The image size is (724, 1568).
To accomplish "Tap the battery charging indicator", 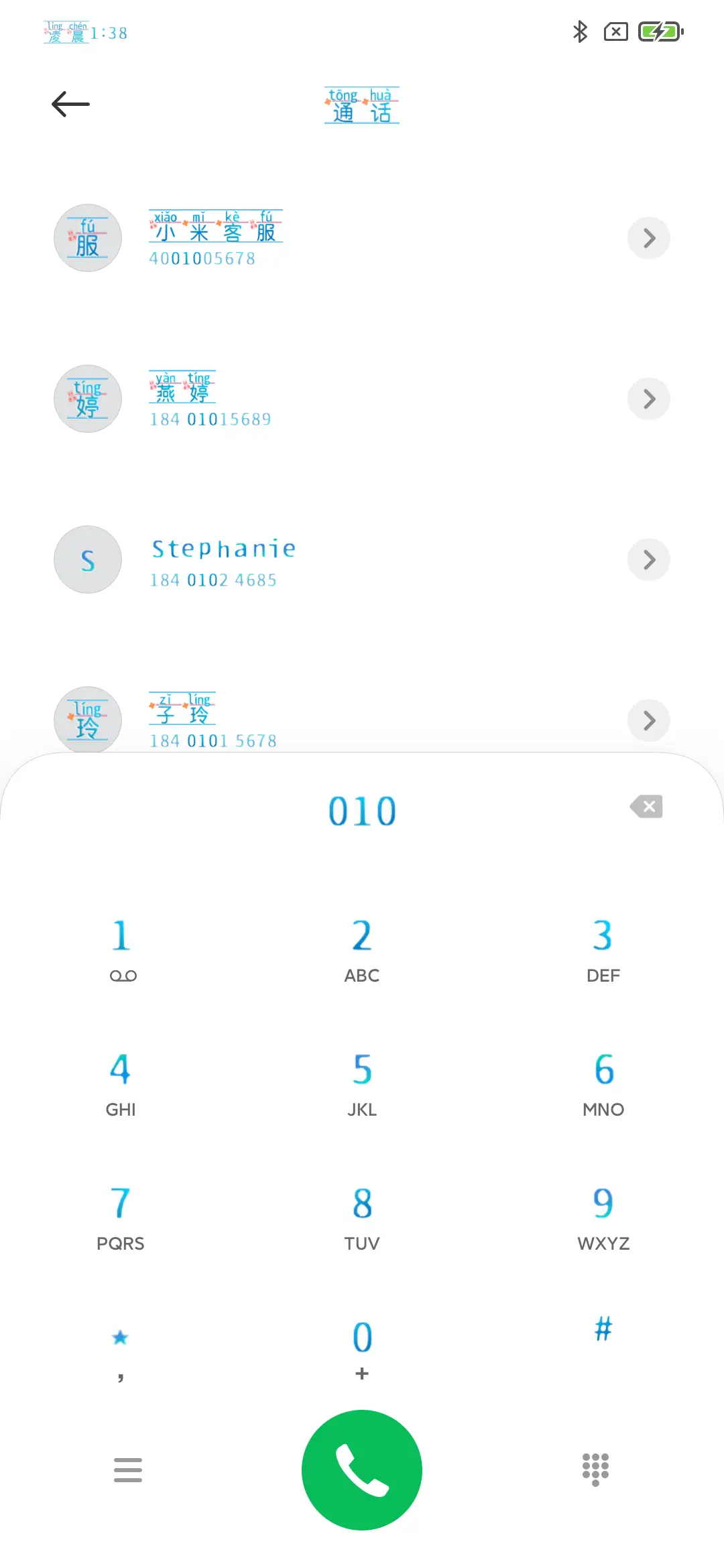I will (x=659, y=31).
